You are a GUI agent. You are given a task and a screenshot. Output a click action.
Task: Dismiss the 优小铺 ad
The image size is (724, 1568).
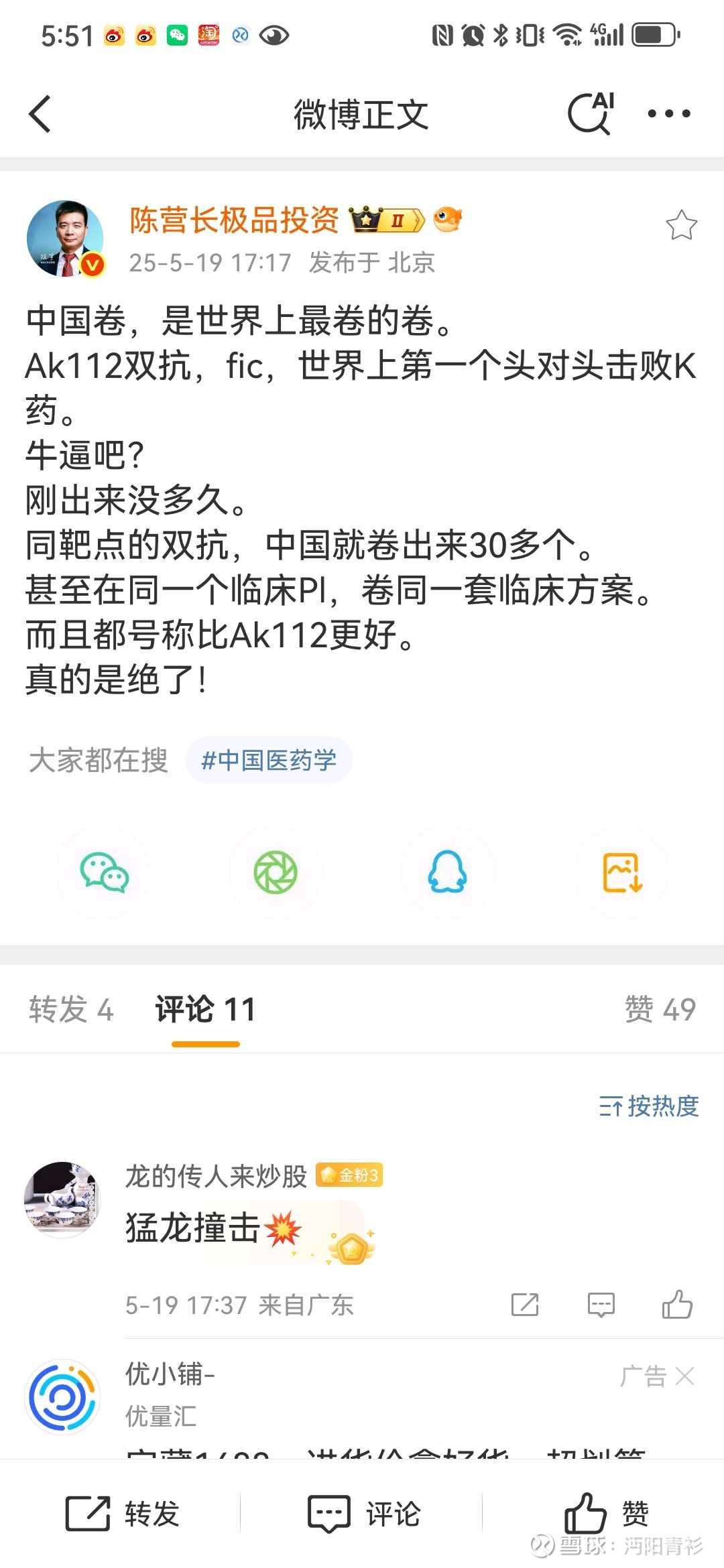point(685,1376)
